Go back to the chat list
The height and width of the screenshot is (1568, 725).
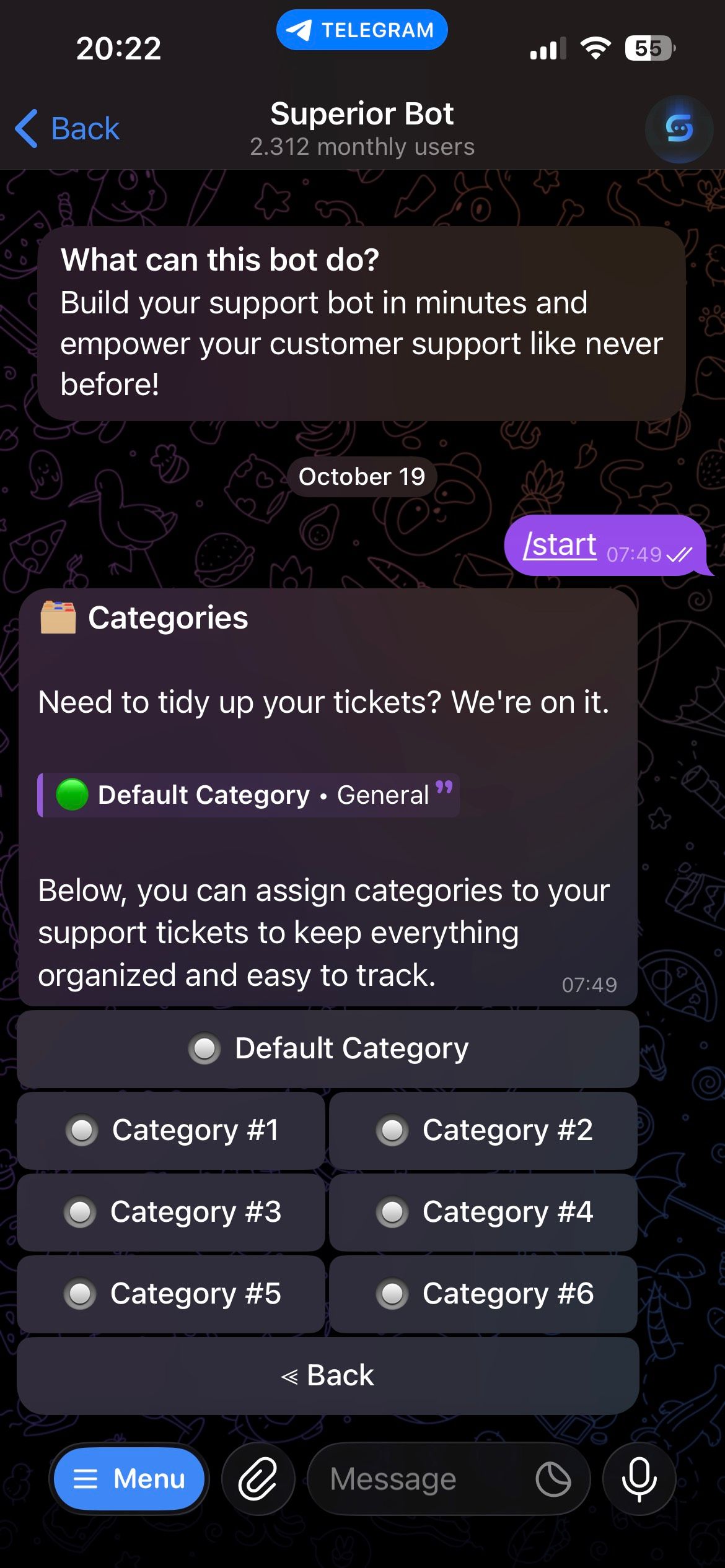(x=67, y=129)
